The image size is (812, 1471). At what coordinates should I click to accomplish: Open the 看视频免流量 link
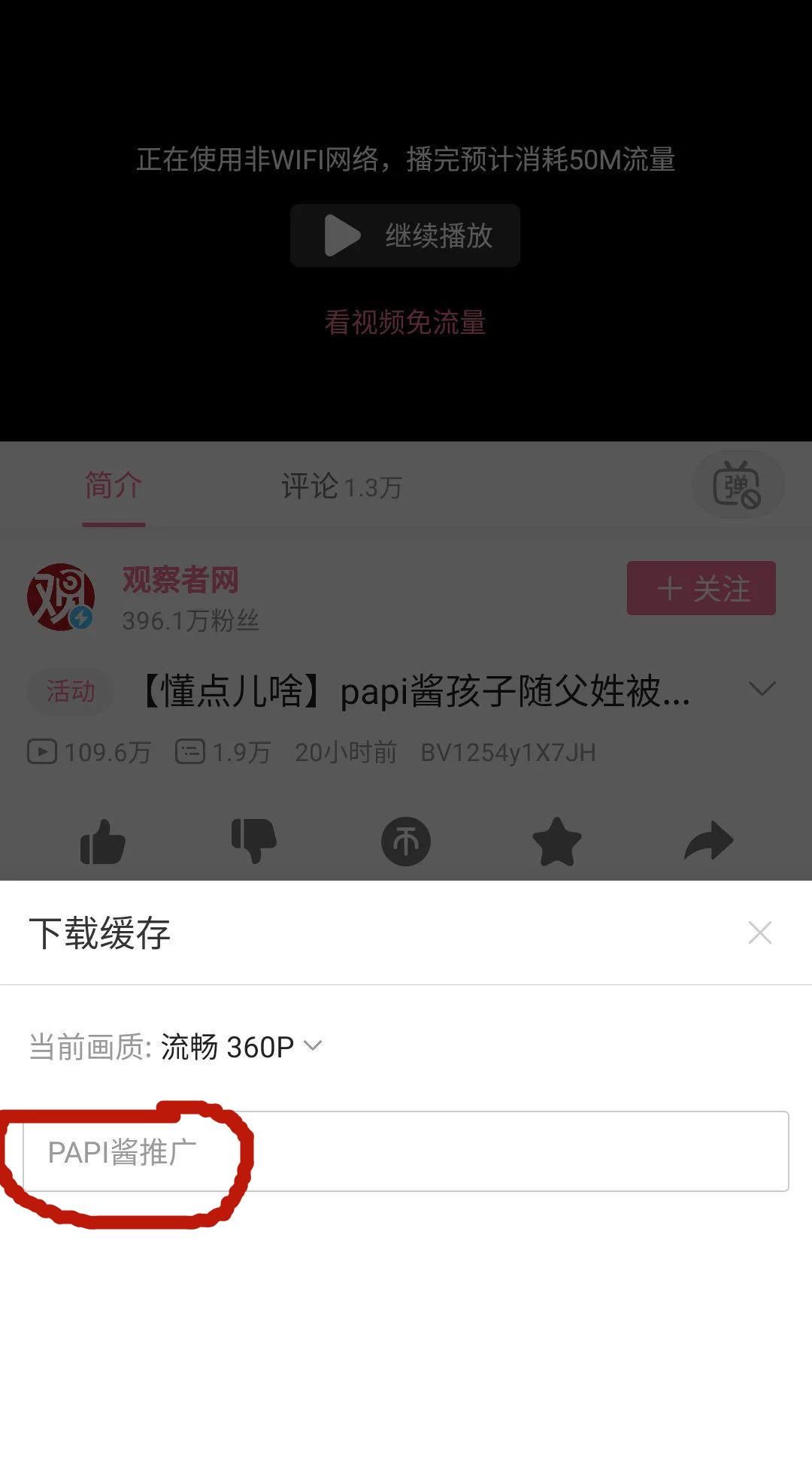click(x=405, y=322)
